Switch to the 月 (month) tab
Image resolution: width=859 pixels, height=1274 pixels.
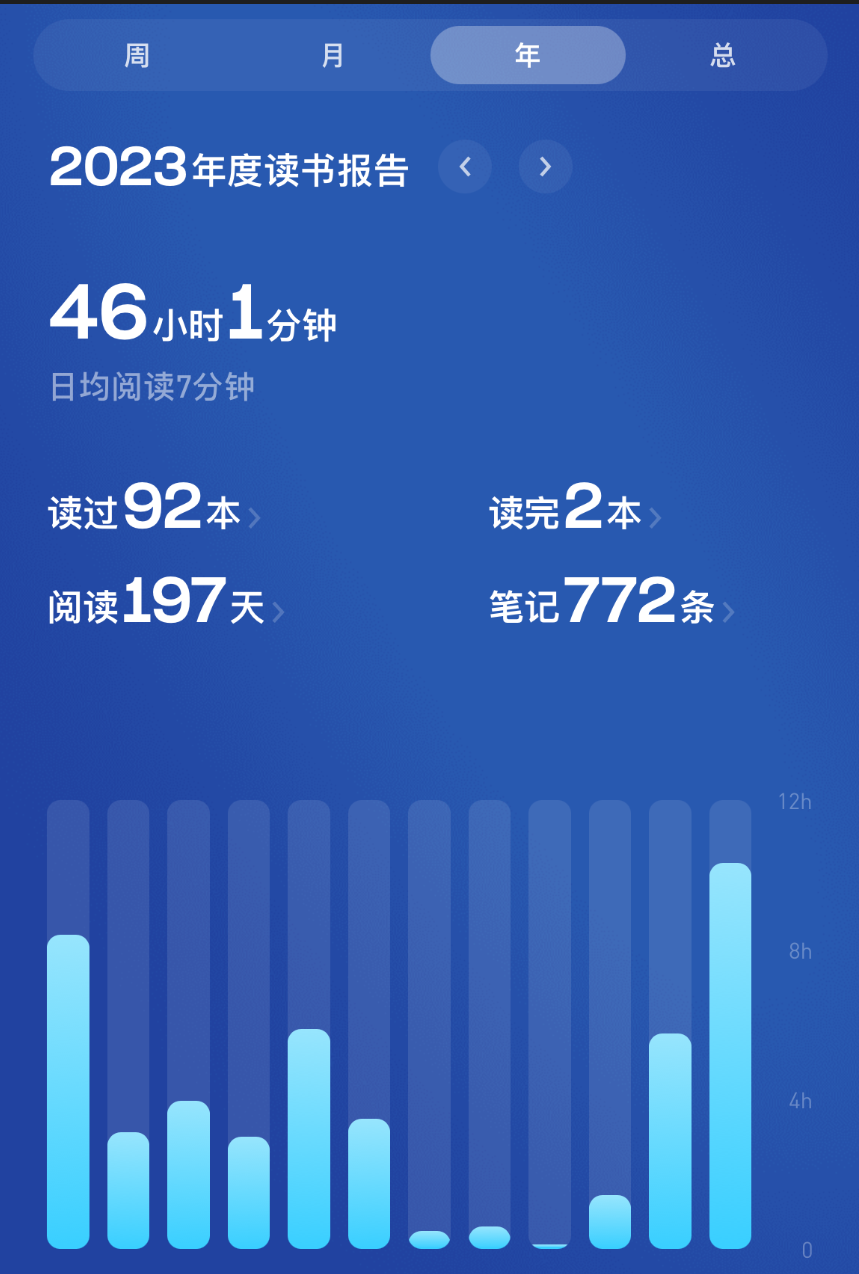point(333,56)
